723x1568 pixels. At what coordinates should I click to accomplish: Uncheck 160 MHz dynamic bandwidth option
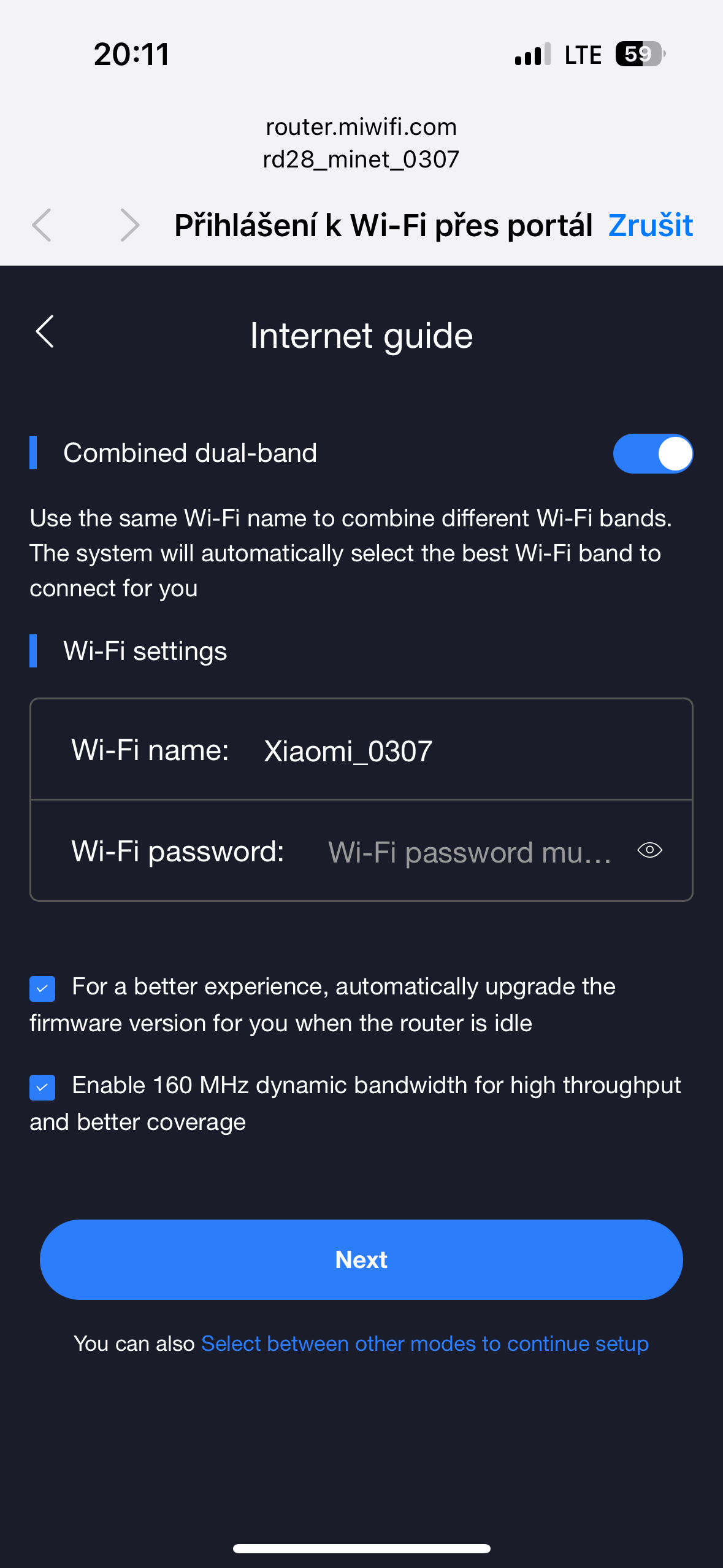(x=42, y=1087)
